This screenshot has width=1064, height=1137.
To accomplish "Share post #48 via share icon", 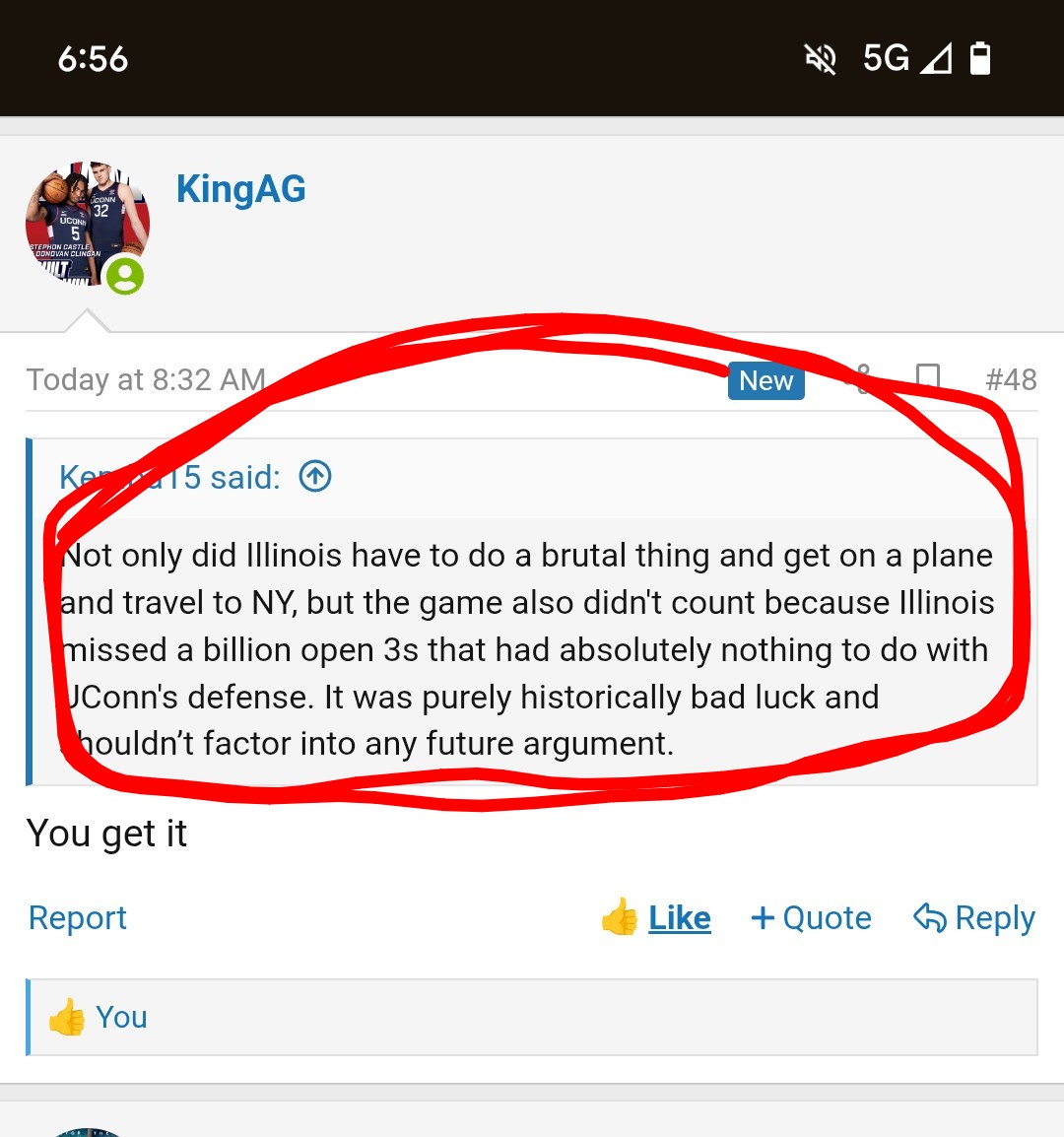I will (861, 379).
